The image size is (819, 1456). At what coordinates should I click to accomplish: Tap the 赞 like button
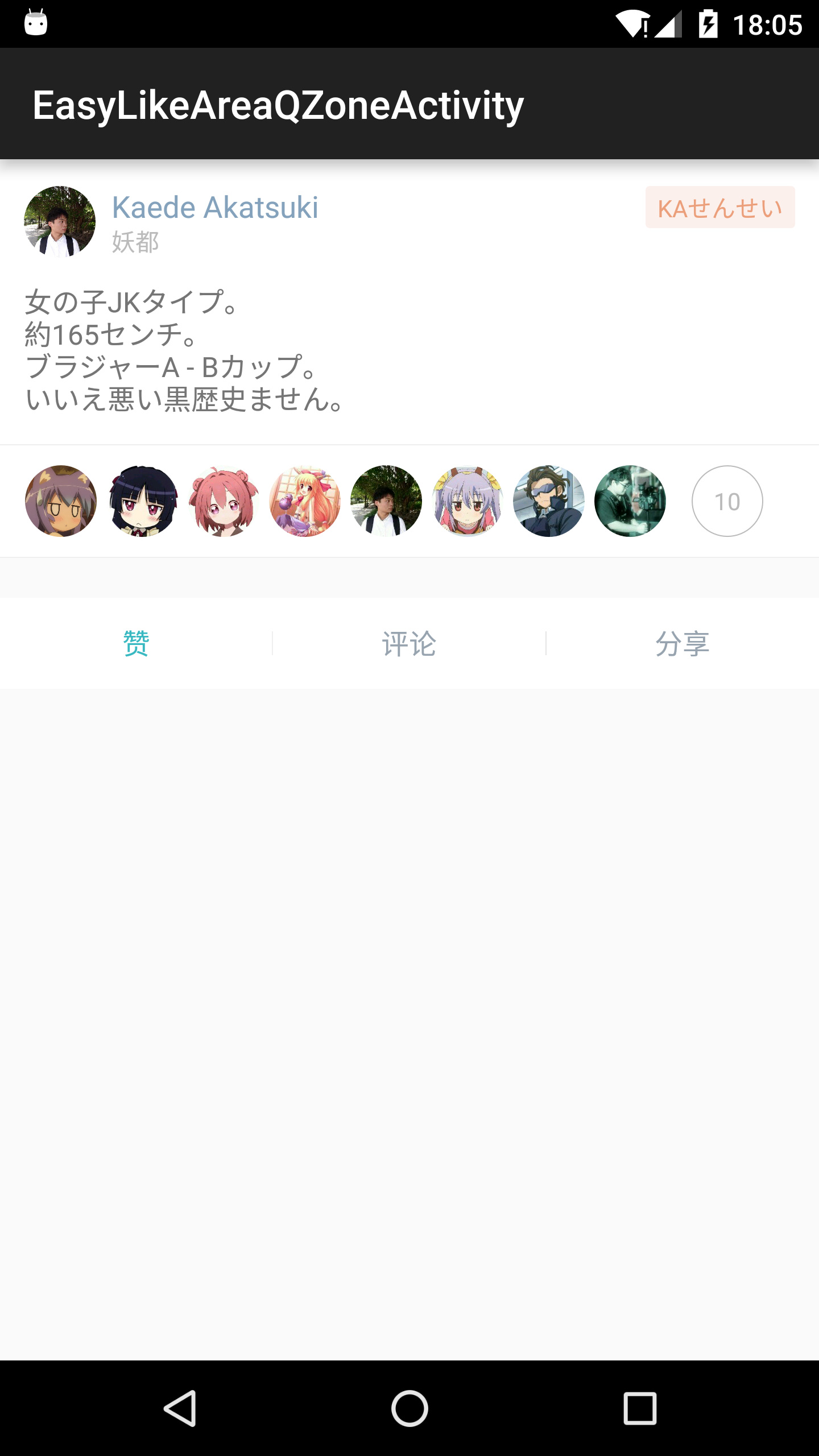pyautogui.click(x=136, y=643)
